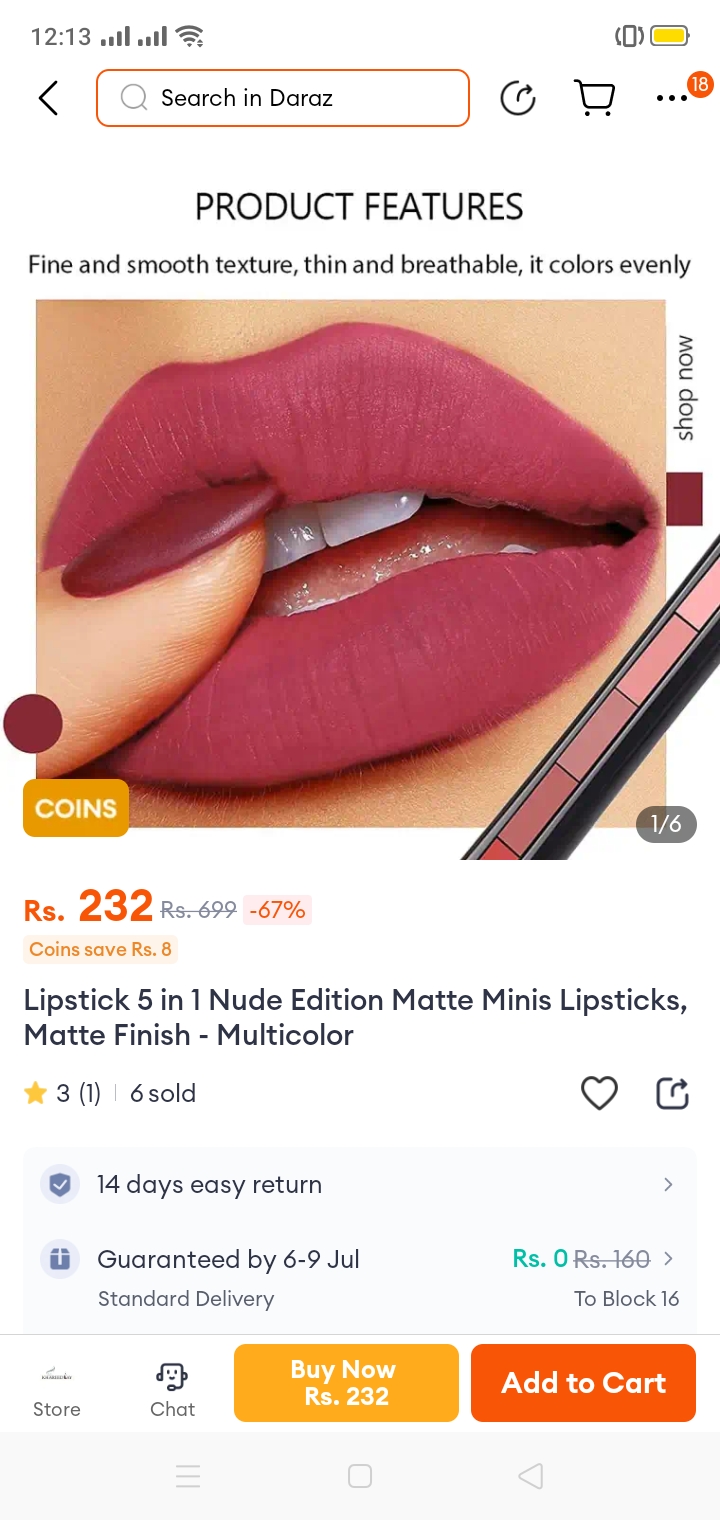Open the three-dot overflow menu

tap(672, 98)
